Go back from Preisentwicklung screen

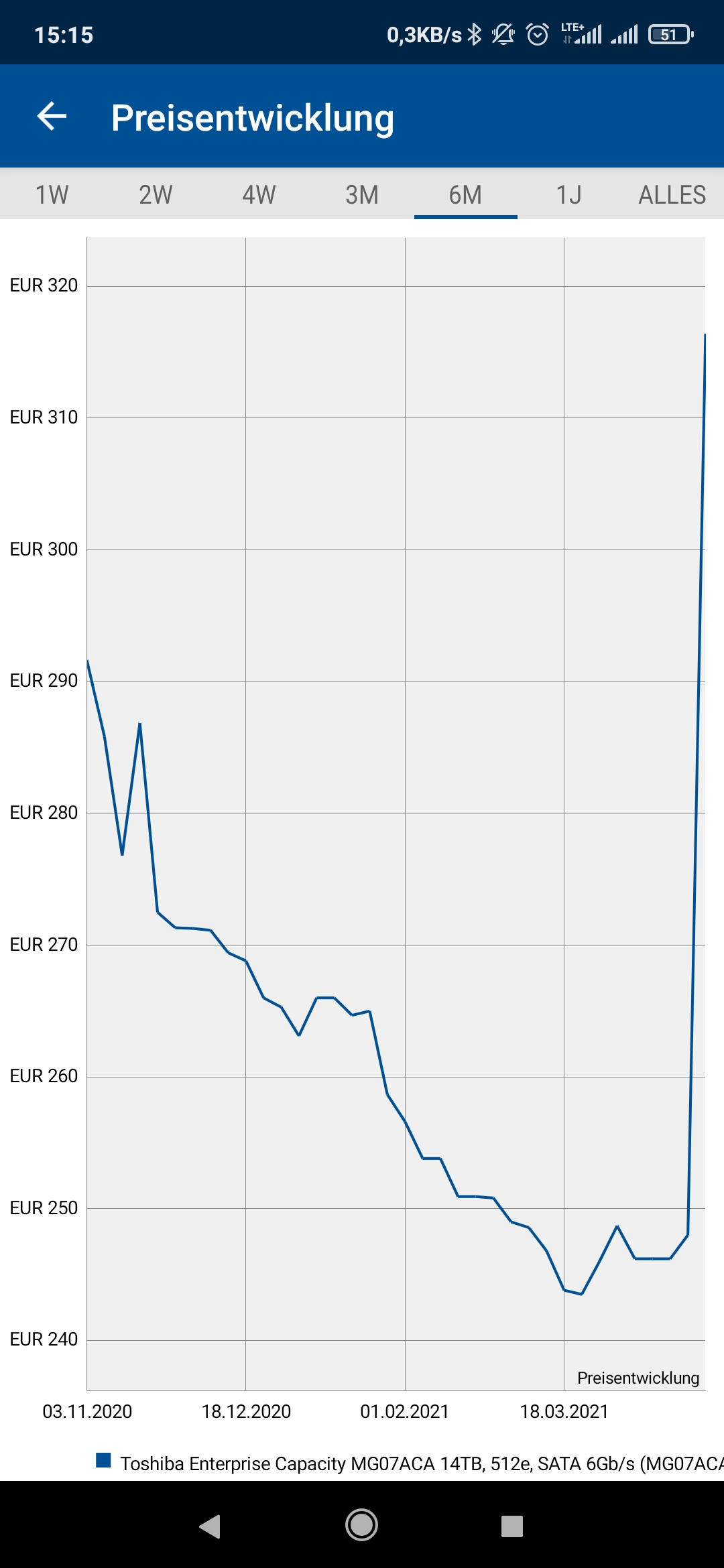tap(52, 117)
